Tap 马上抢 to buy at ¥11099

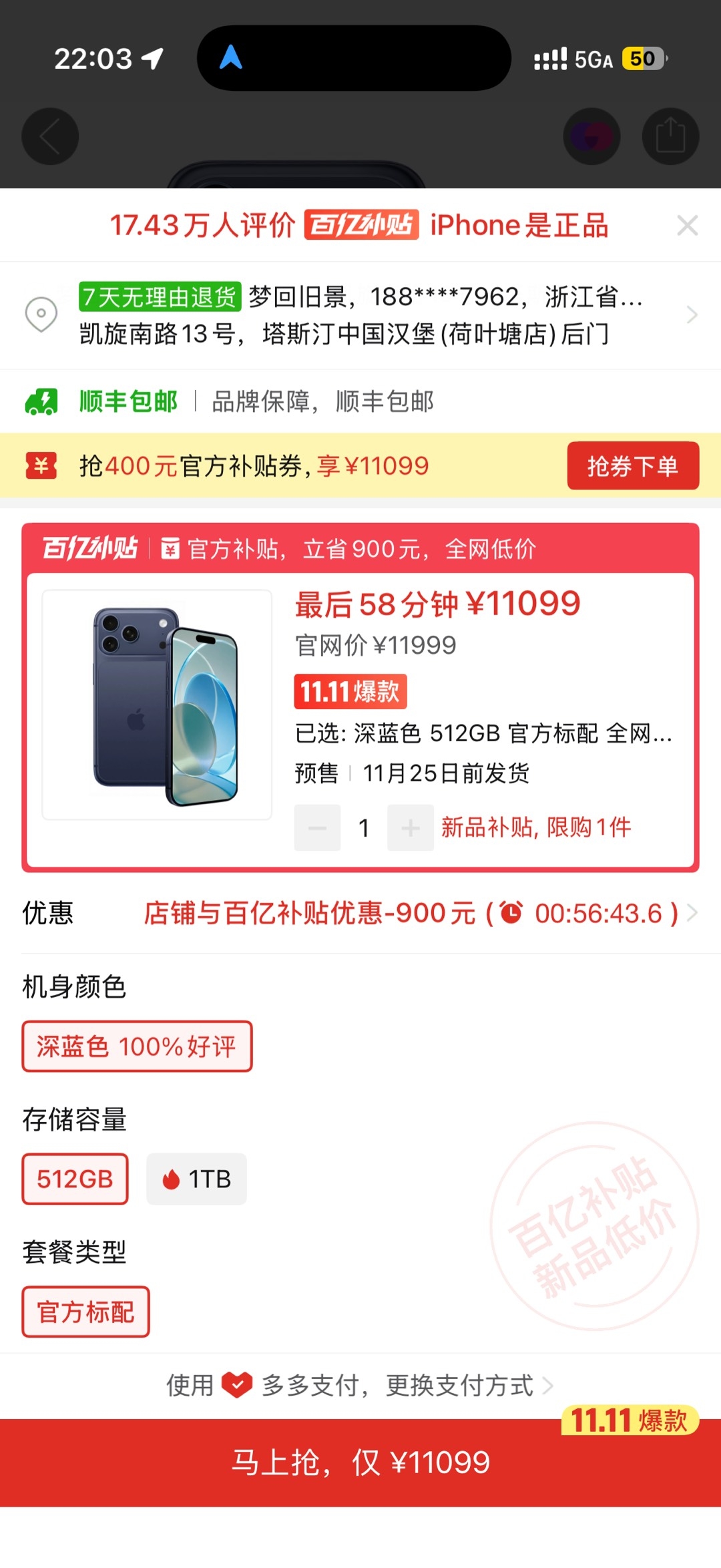(x=360, y=1462)
